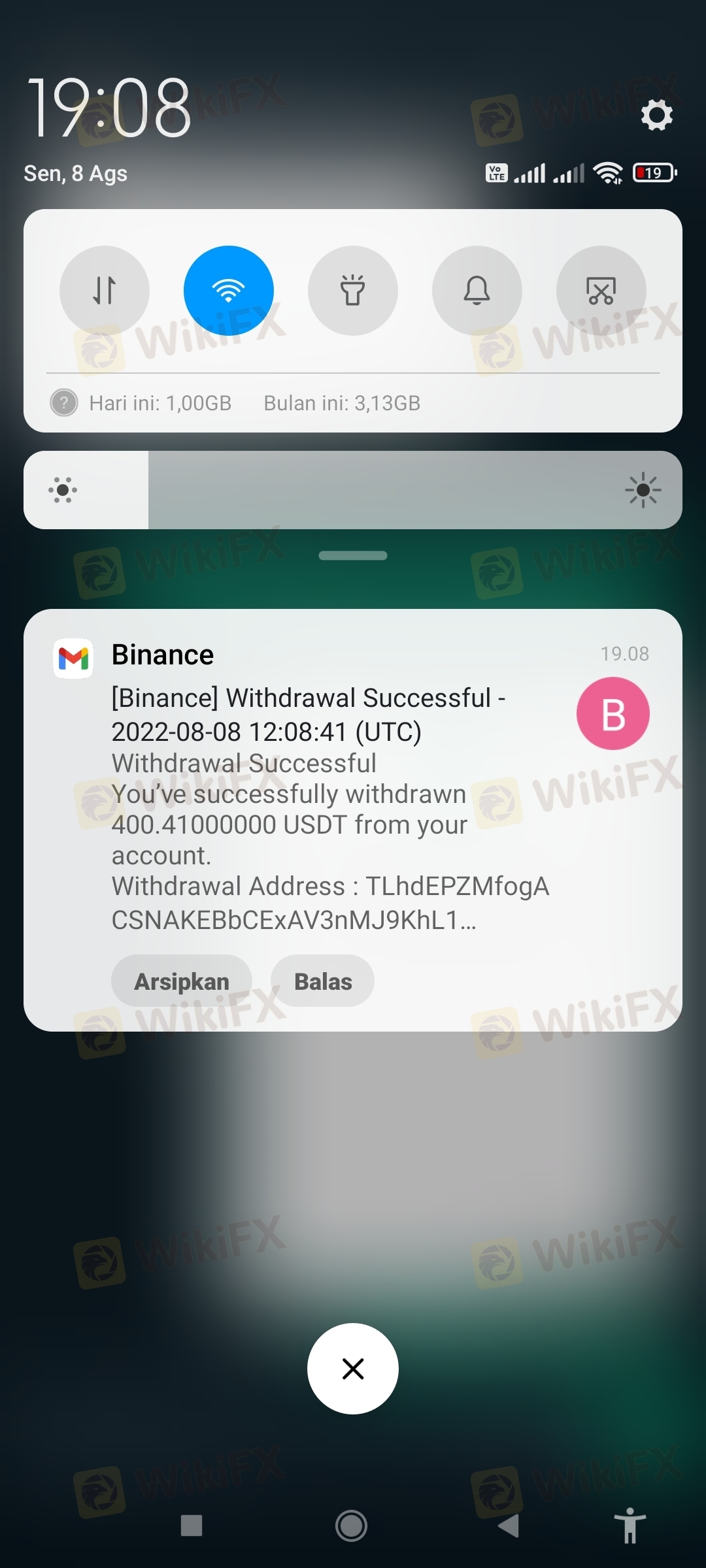Open today's data usage info

click(141, 403)
